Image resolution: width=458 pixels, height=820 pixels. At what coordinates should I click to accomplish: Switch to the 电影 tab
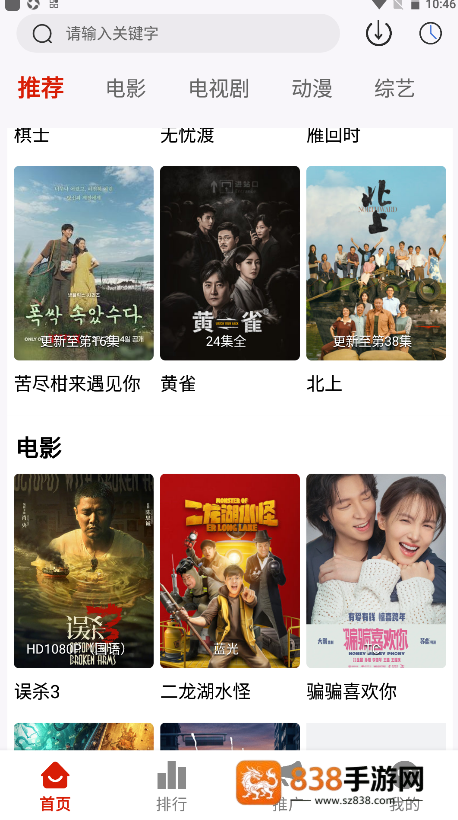tap(126, 88)
